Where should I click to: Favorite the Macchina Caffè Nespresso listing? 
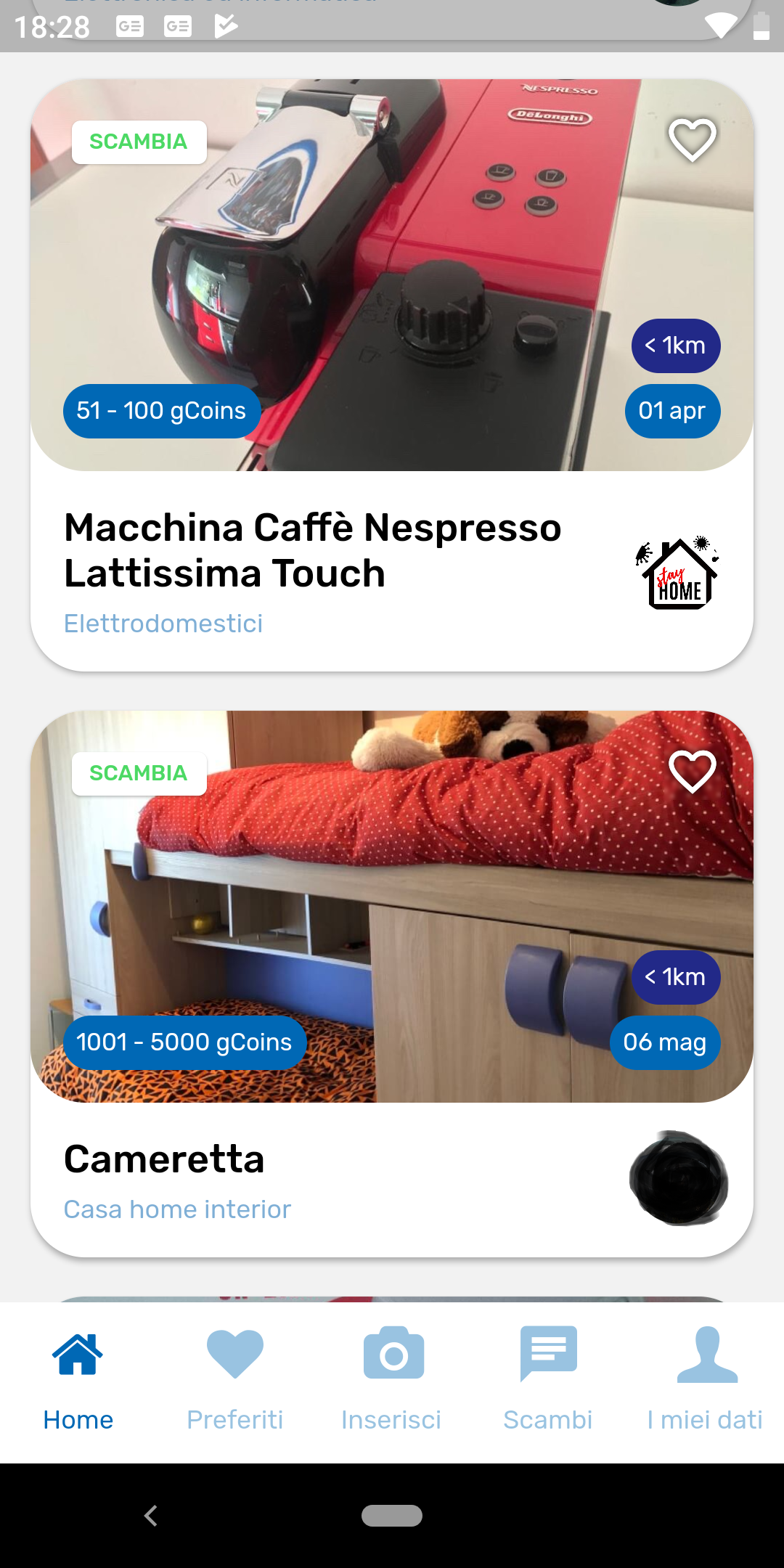tap(692, 139)
